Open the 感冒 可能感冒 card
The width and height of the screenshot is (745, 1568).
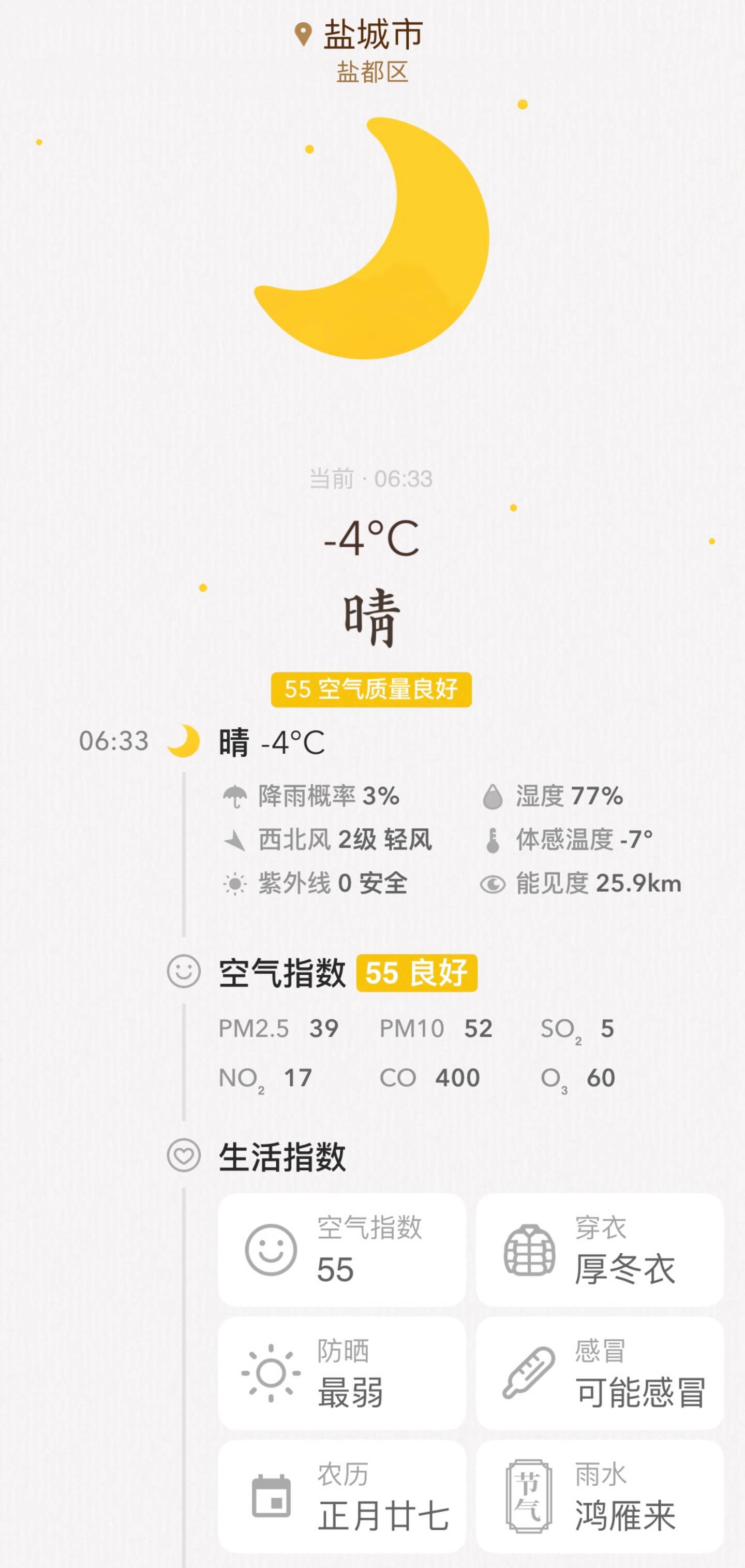pyautogui.click(x=600, y=1373)
